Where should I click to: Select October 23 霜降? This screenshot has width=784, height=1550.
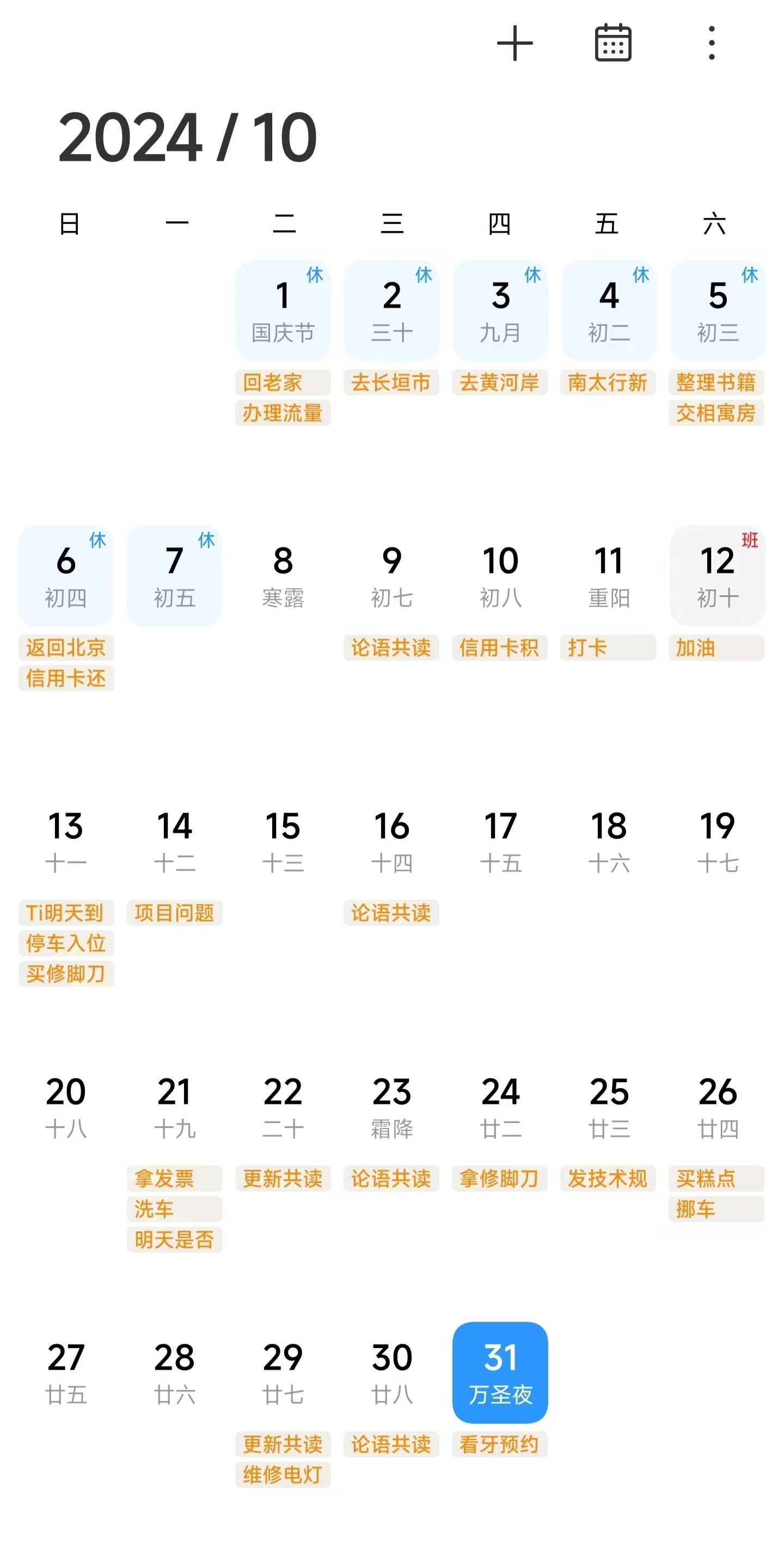coord(391,1107)
